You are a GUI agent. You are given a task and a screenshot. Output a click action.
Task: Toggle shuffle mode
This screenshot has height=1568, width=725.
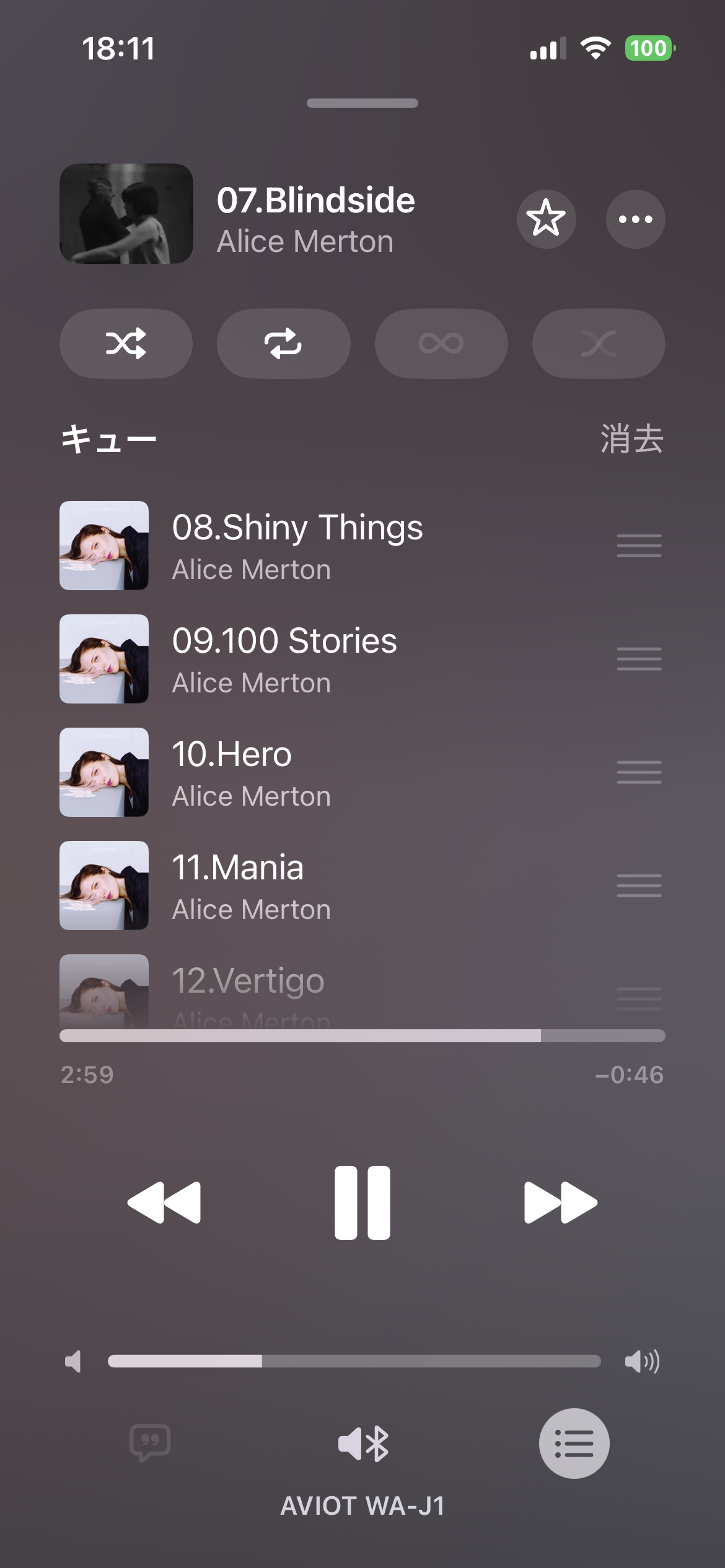coord(126,343)
